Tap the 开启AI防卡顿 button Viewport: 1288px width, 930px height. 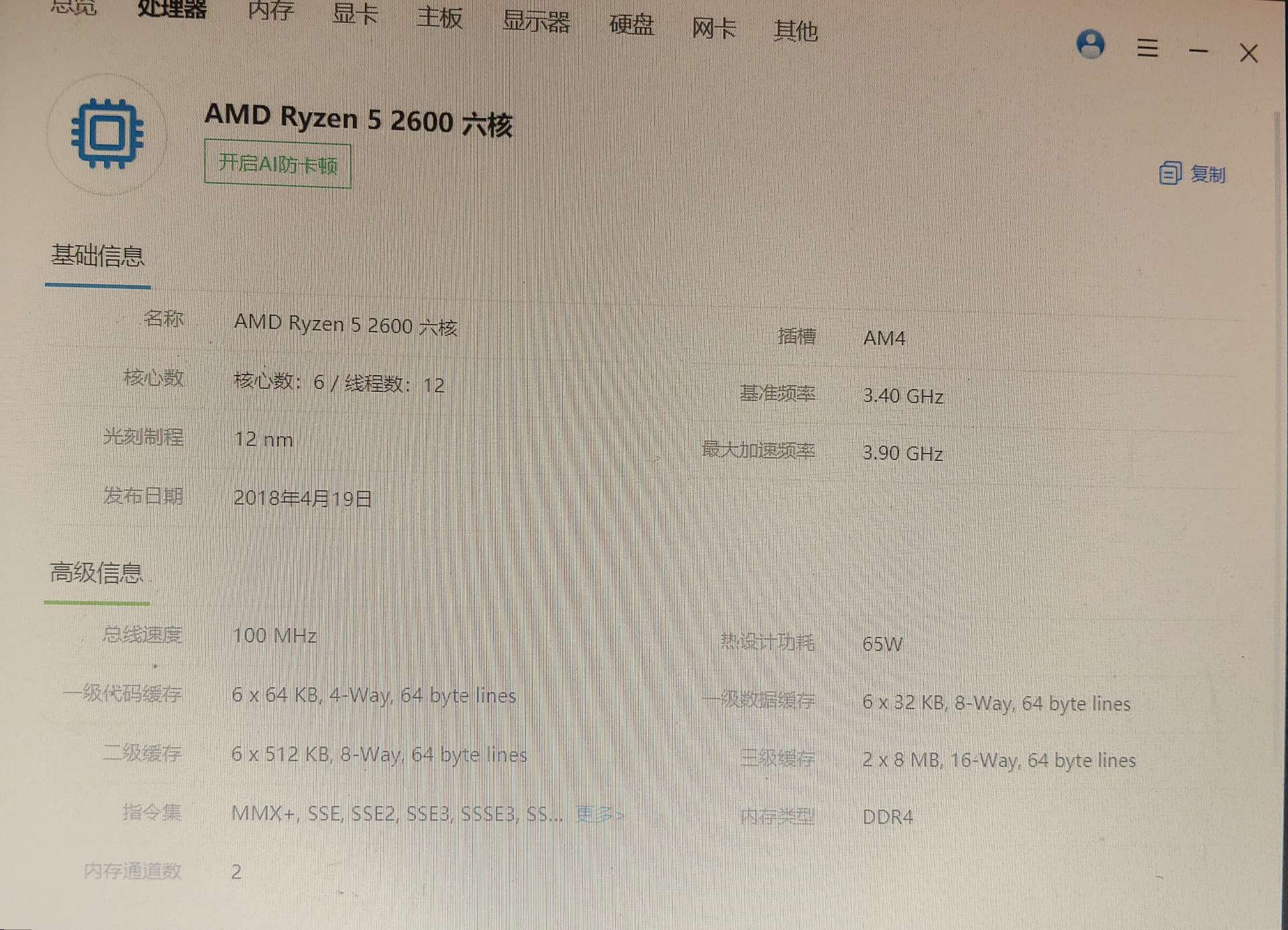click(278, 164)
